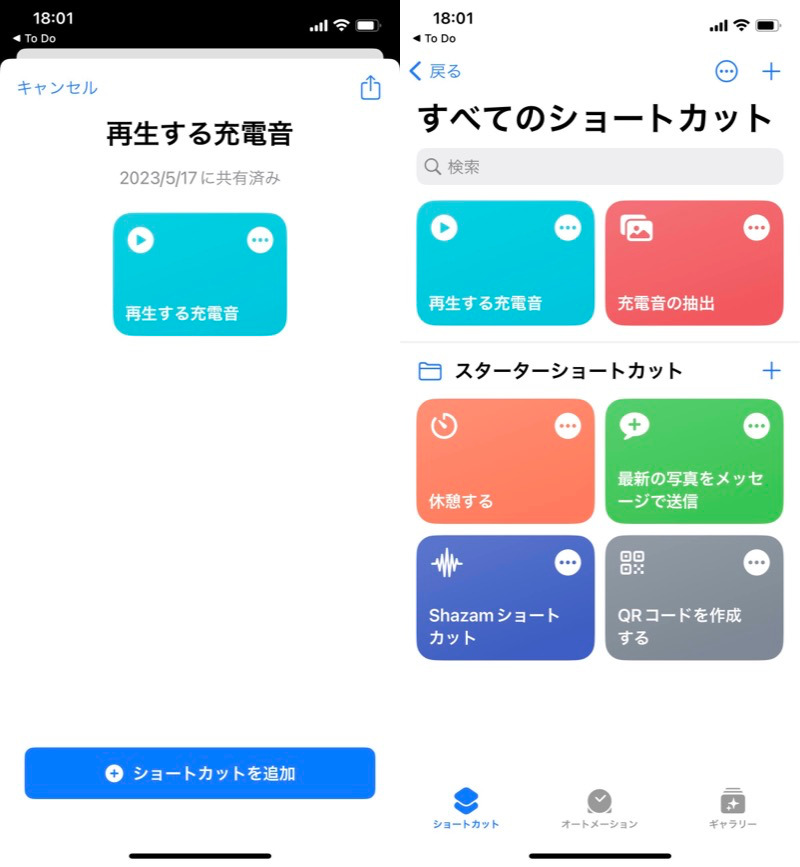Screen dimensions: 800x867
Task: Open ellipsis on QRコードを作成する card
Action: [757, 563]
